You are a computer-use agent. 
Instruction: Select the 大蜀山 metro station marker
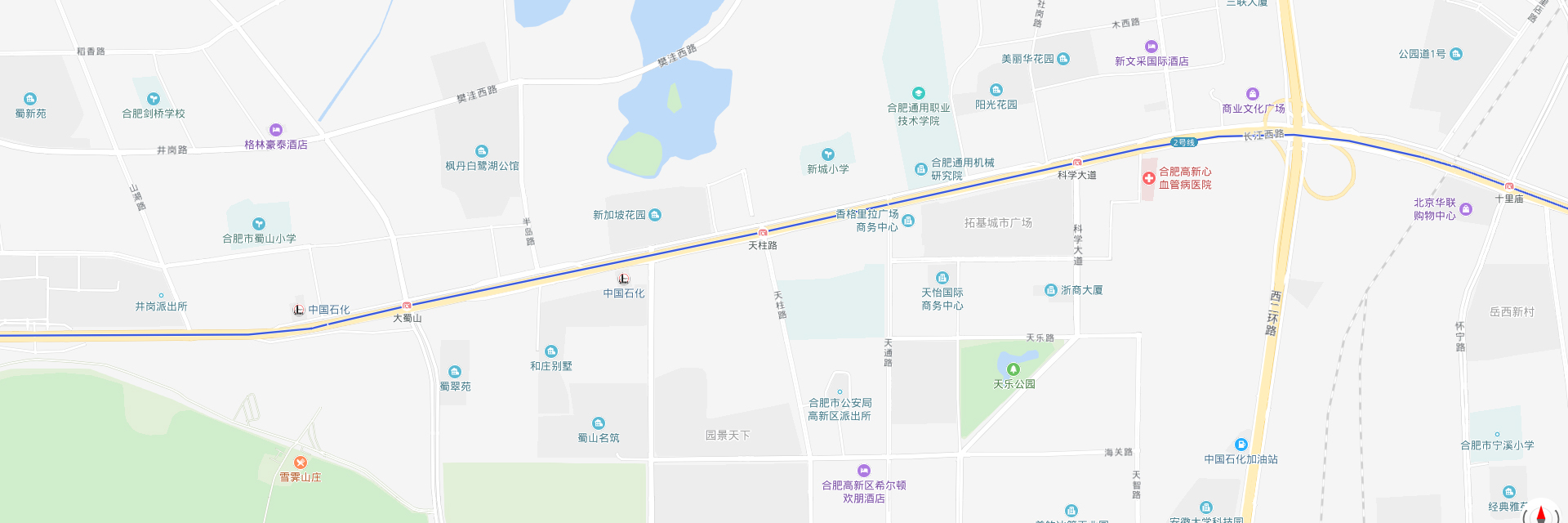407,306
